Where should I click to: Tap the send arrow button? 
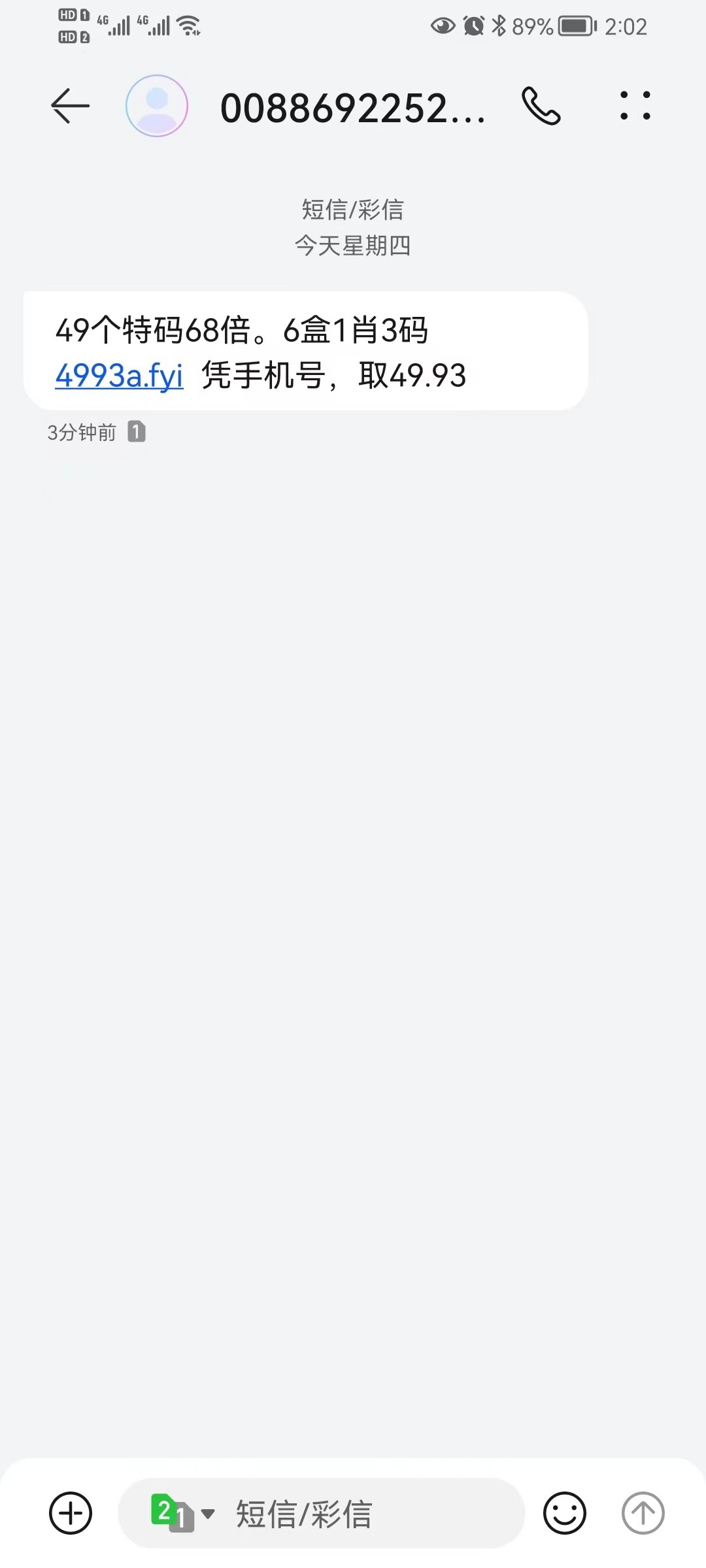tap(643, 1513)
